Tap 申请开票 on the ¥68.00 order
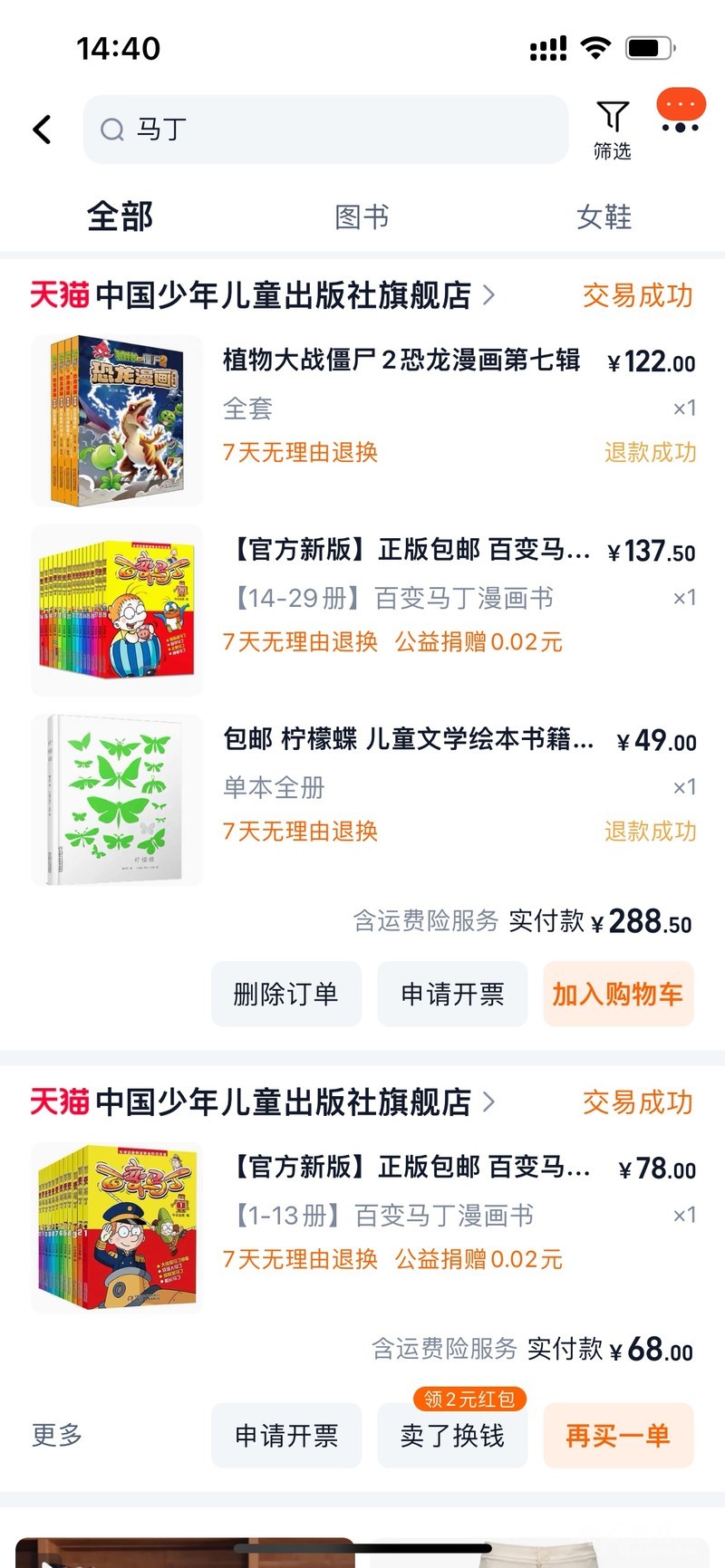 286,1435
